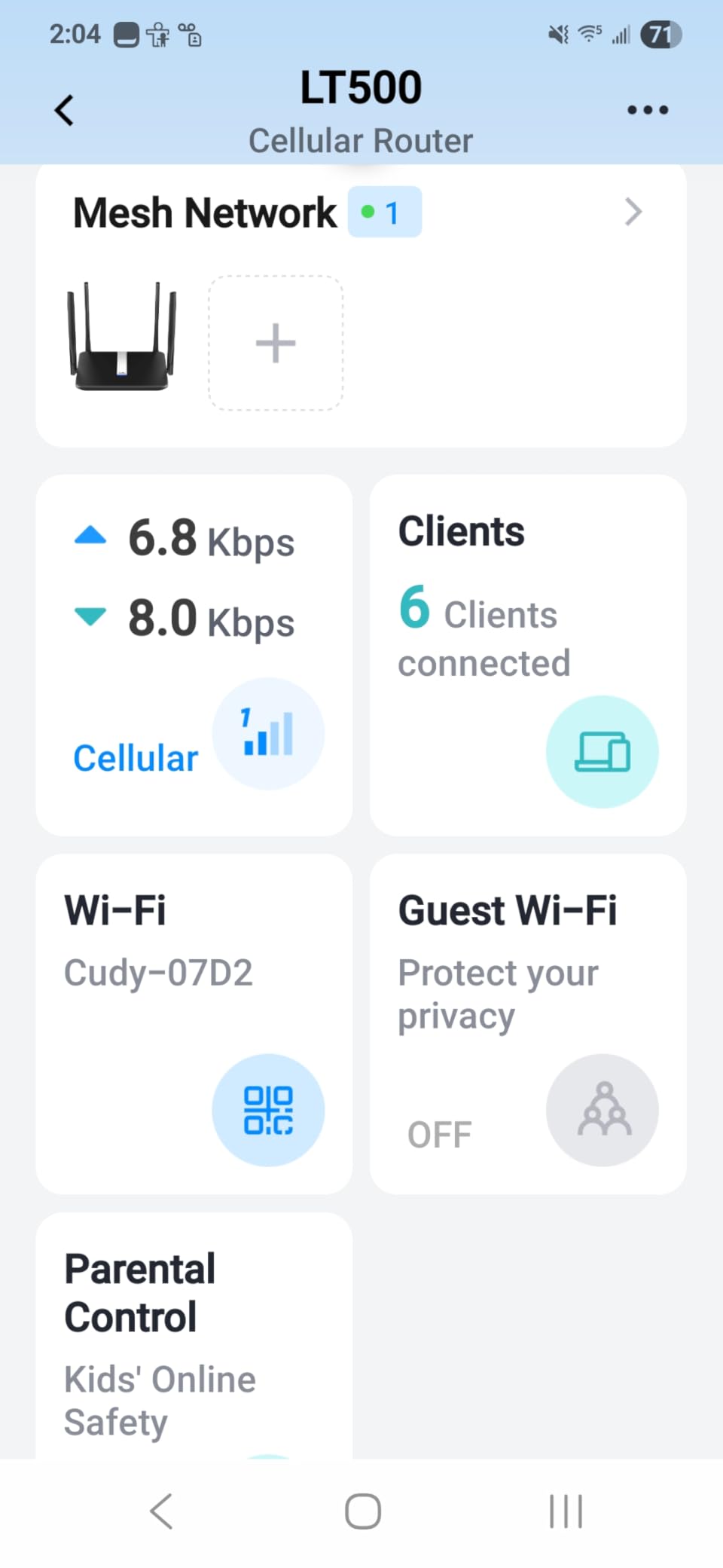Tap the green online status dot
The height and width of the screenshot is (1568, 723).
coord(367,212)
